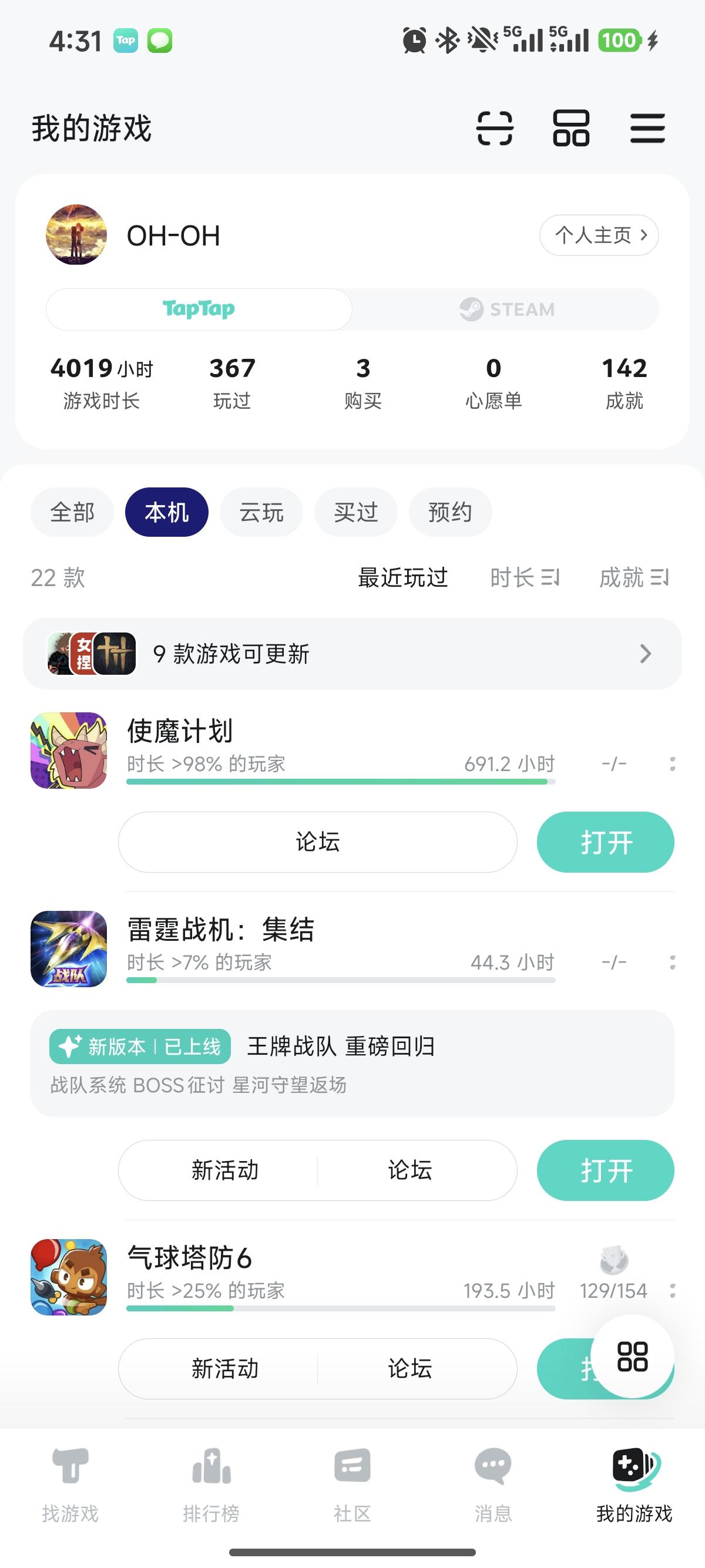Open the scan icon in the header
The image size is (705, 1568).
click(494, 129)
